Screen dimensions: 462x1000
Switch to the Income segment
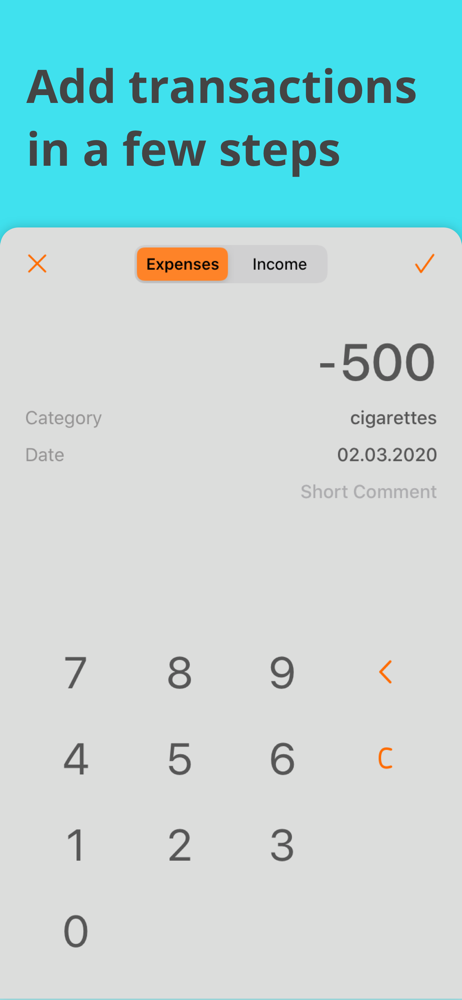click(x=279, y=264)
